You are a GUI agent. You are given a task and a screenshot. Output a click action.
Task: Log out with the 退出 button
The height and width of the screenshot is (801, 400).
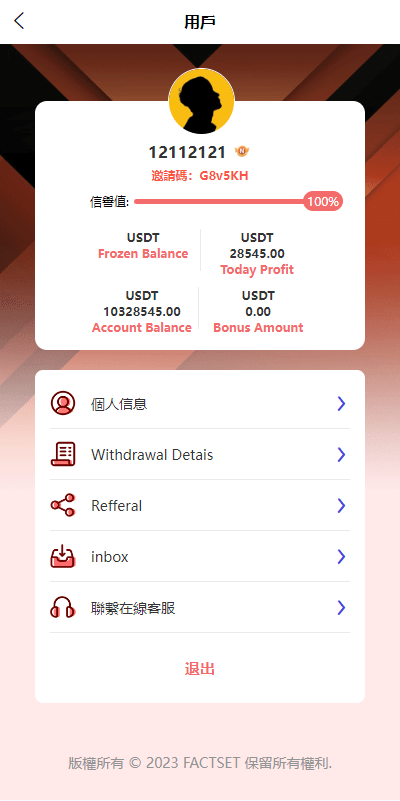pos(200,669)
